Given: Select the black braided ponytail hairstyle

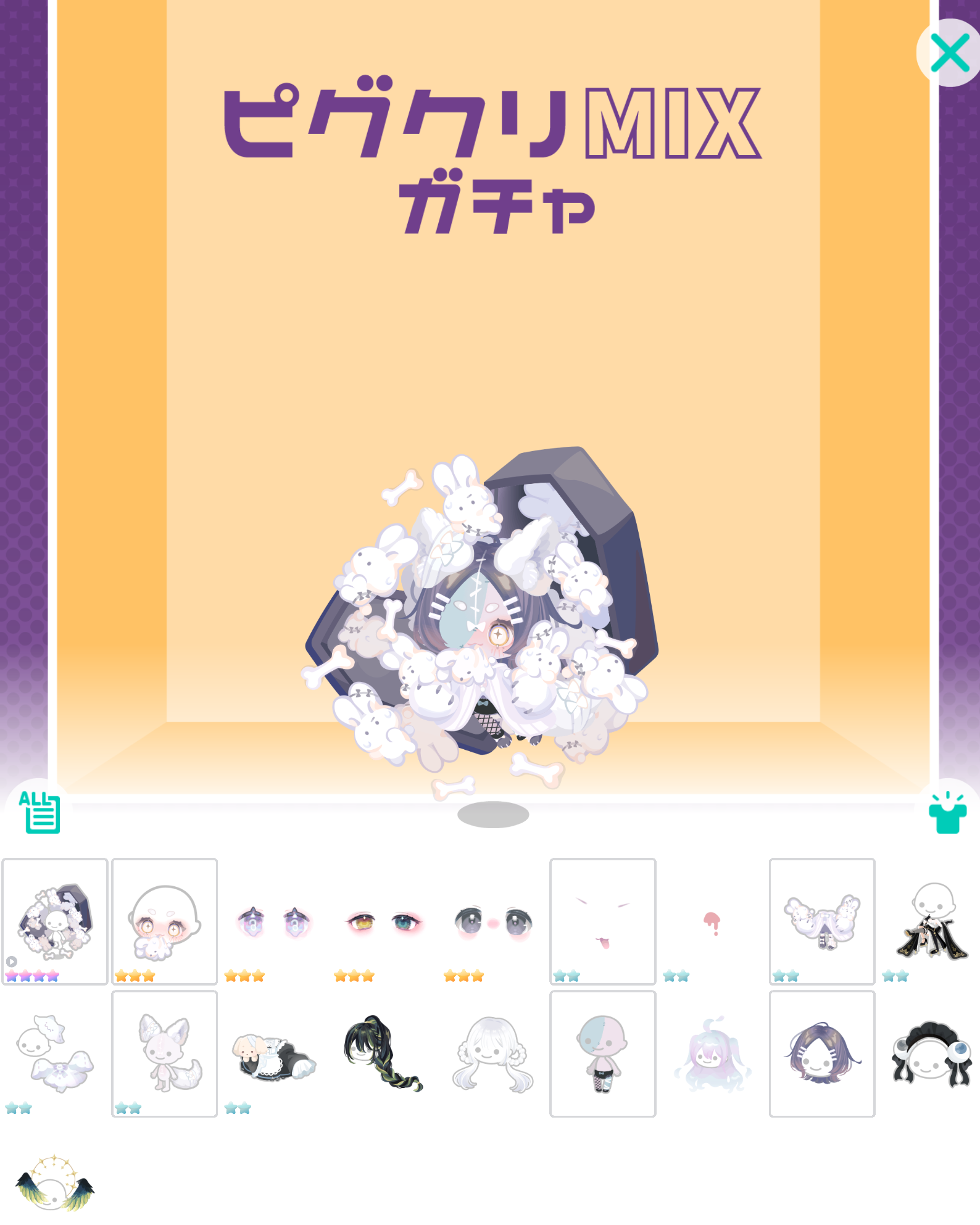Looking at the screenshot, I should [x=383, y=1053].
